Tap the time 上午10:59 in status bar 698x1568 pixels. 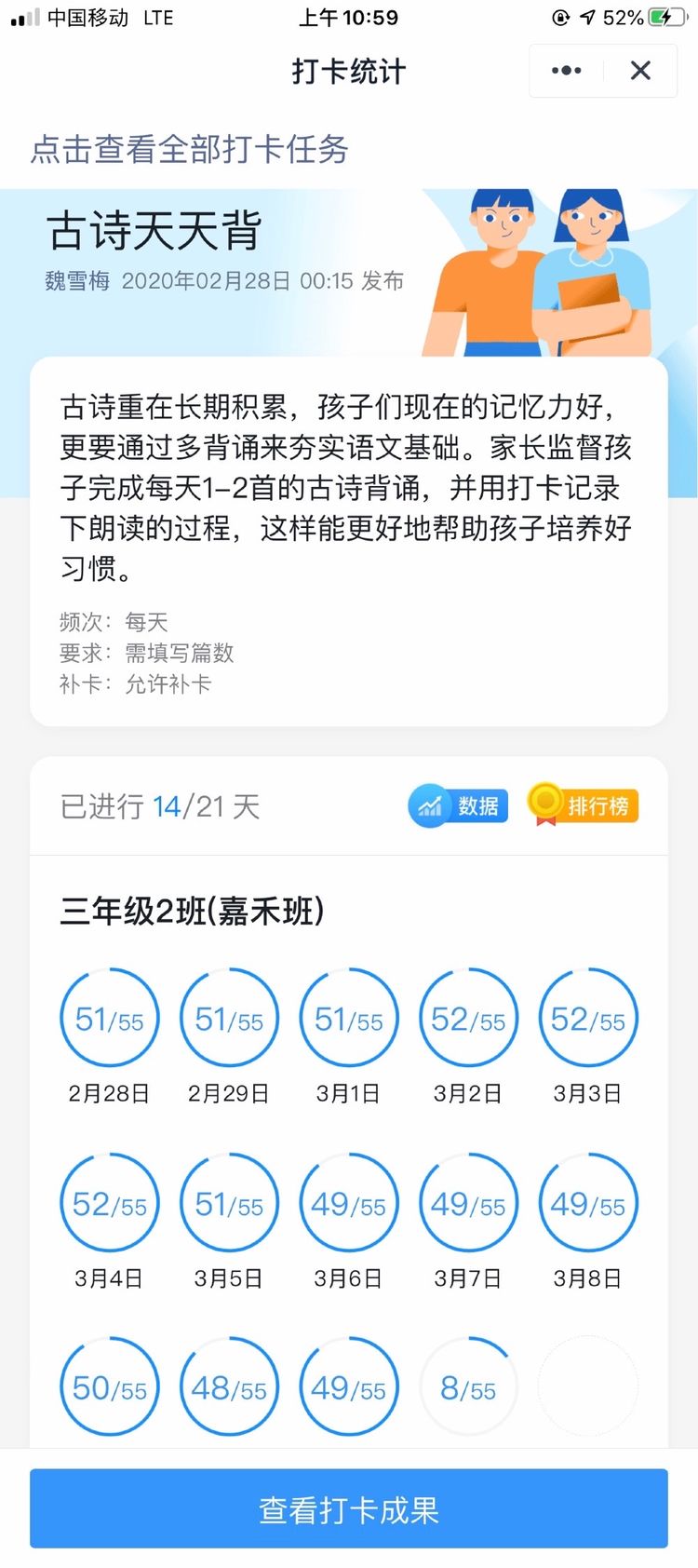pyautogui.click(x=348, y=17)
